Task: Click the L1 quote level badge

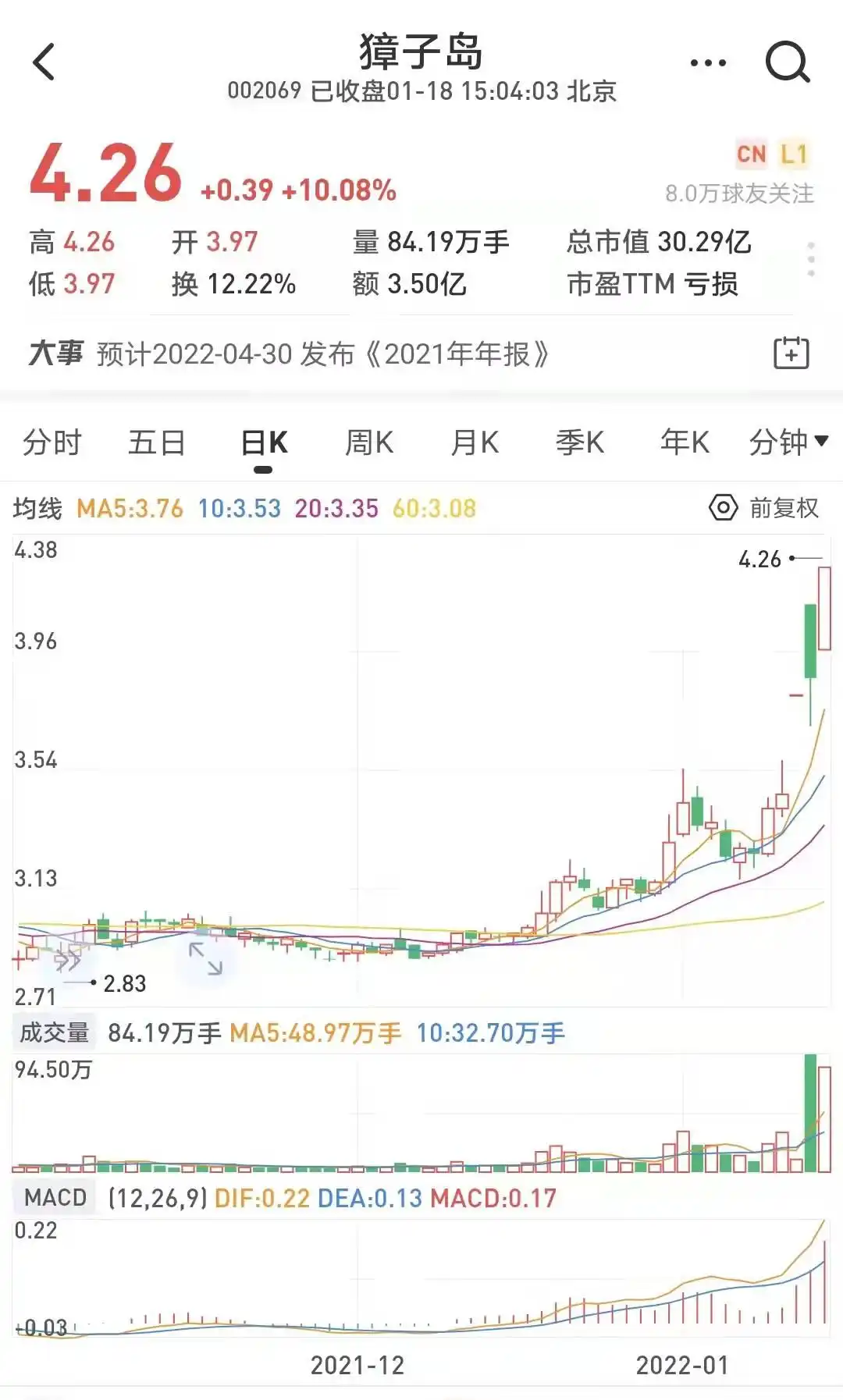Action: click(x=795, y=155)
